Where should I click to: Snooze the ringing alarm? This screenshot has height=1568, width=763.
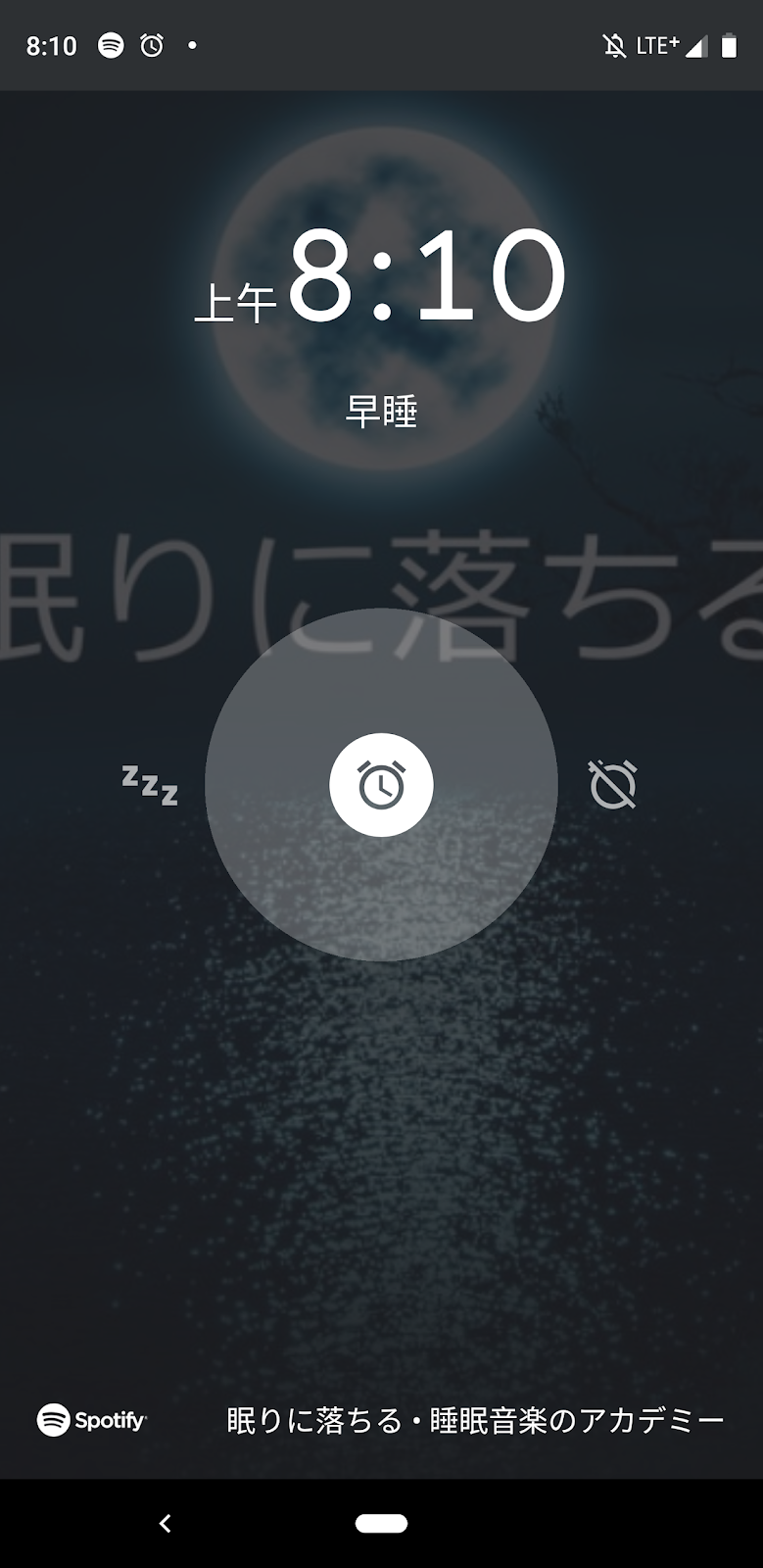[150, 785]
